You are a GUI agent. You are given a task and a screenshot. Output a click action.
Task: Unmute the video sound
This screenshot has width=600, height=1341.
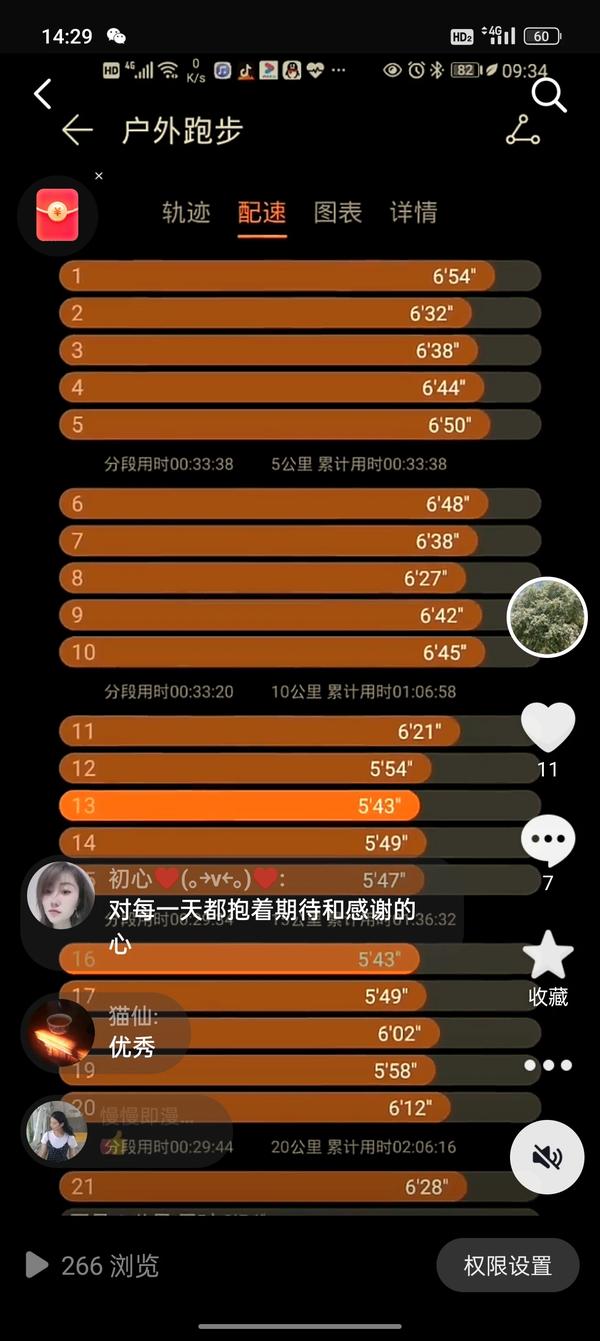pos(547,1158)
